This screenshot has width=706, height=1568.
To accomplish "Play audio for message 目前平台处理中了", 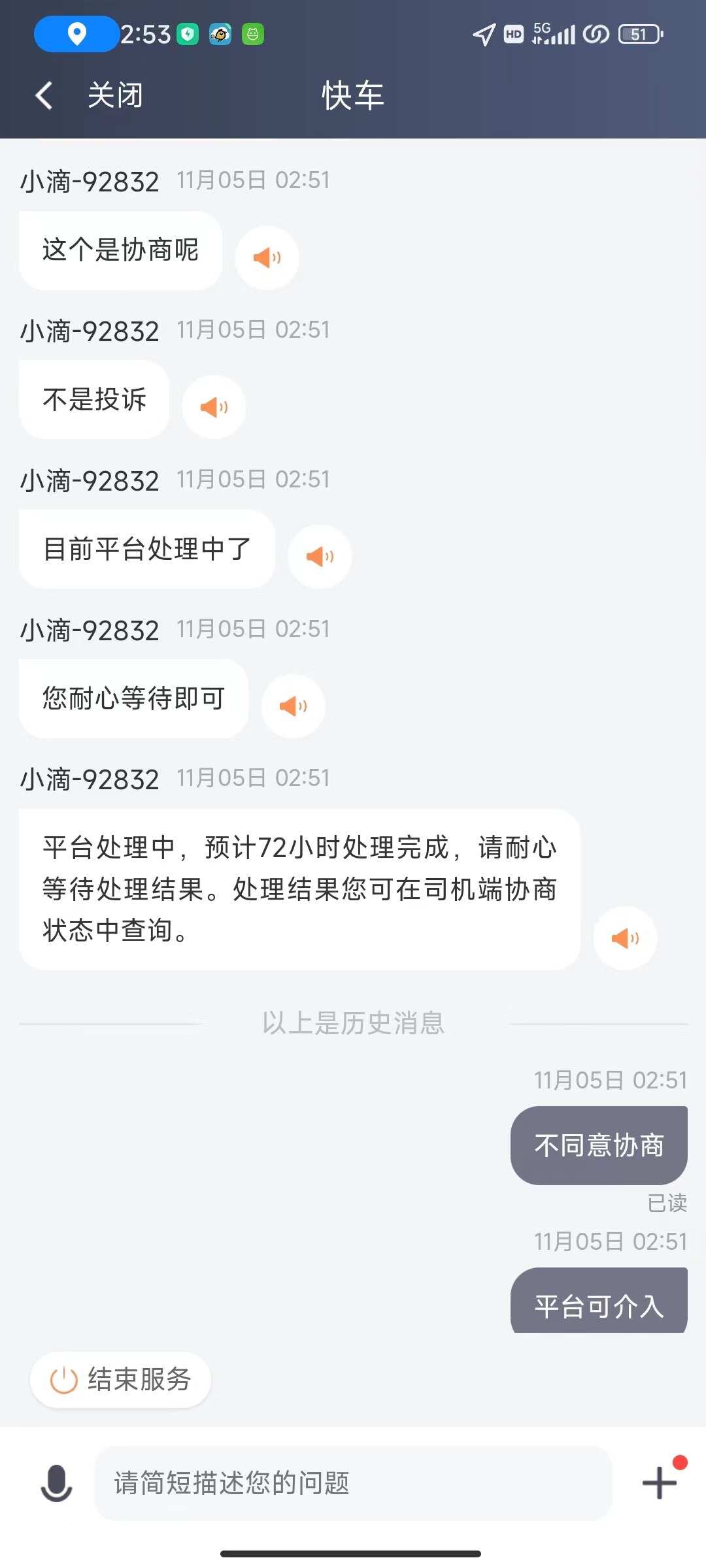I will click(x=320, y=556).
